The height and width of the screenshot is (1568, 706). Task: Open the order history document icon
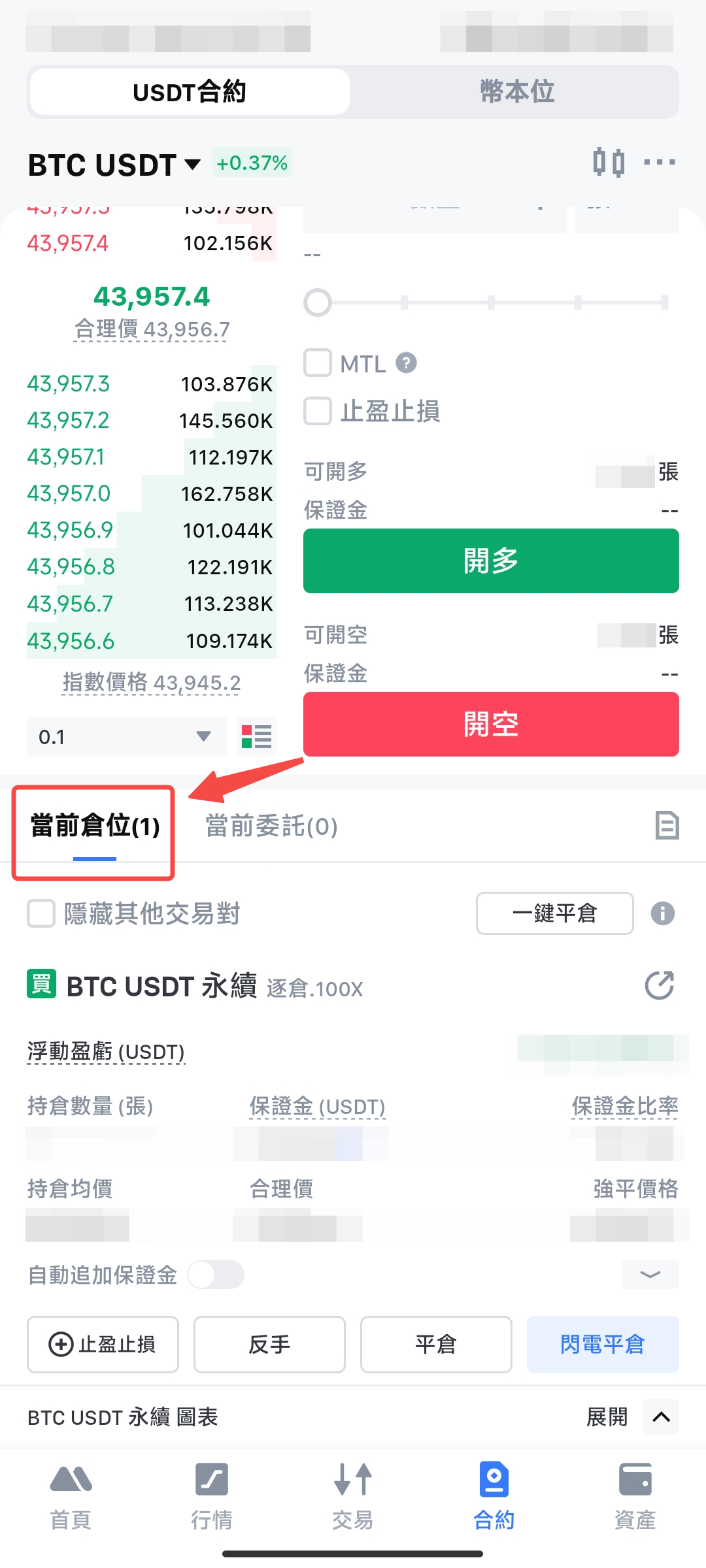coord(667,825)
